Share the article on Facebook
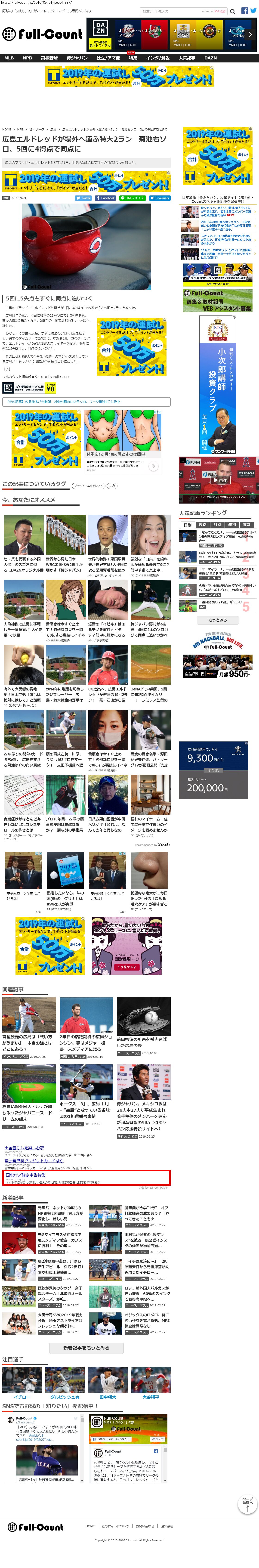259x1568 pixels. 105,198
